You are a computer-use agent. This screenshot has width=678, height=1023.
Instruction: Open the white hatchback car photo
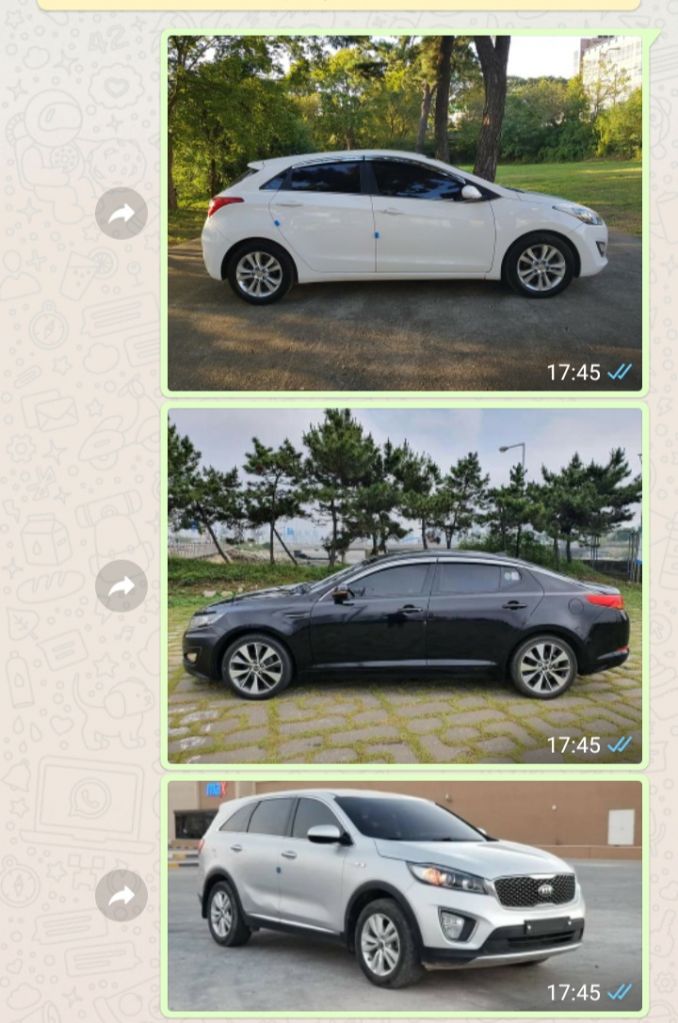(404, 213)
